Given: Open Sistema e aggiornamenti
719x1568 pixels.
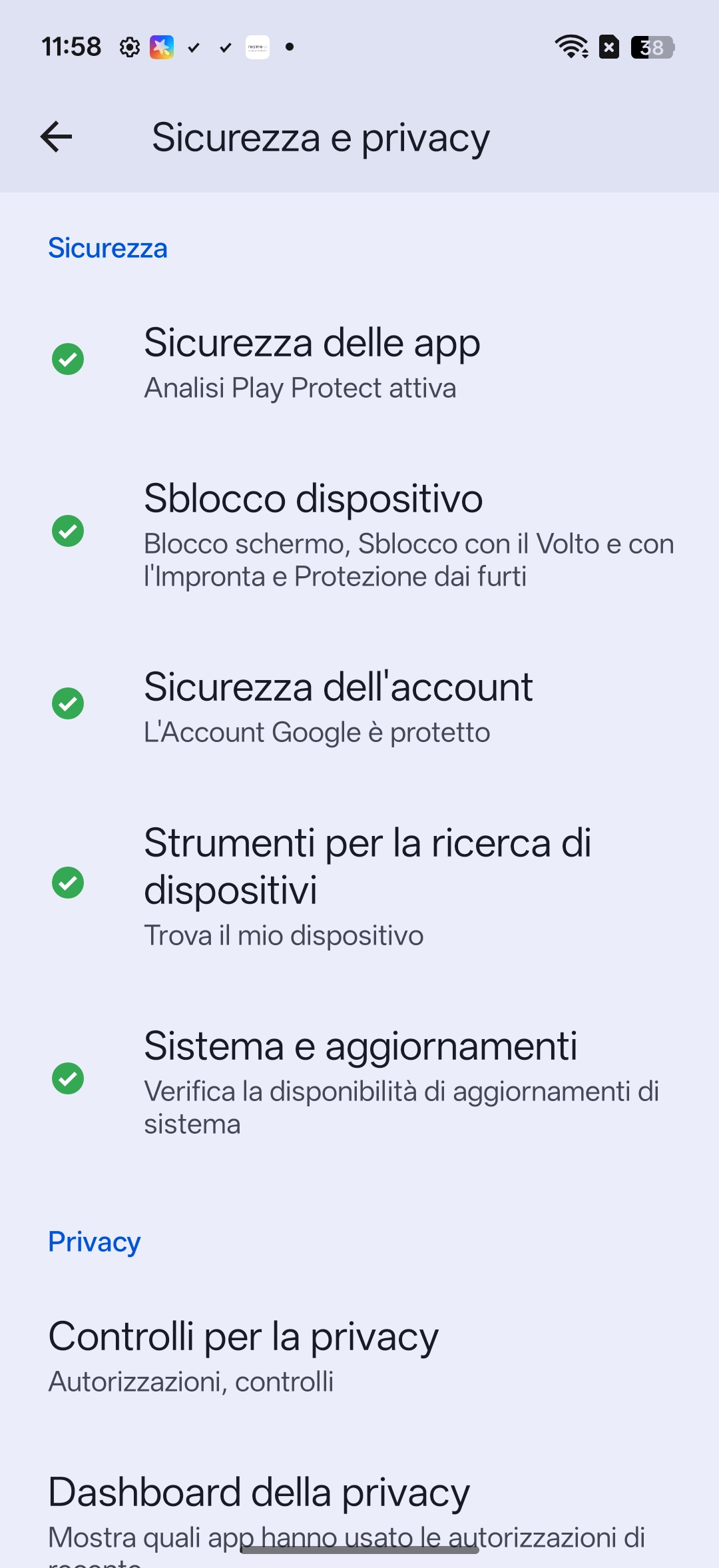Looking at the screenshot, I should [359, 1080].
